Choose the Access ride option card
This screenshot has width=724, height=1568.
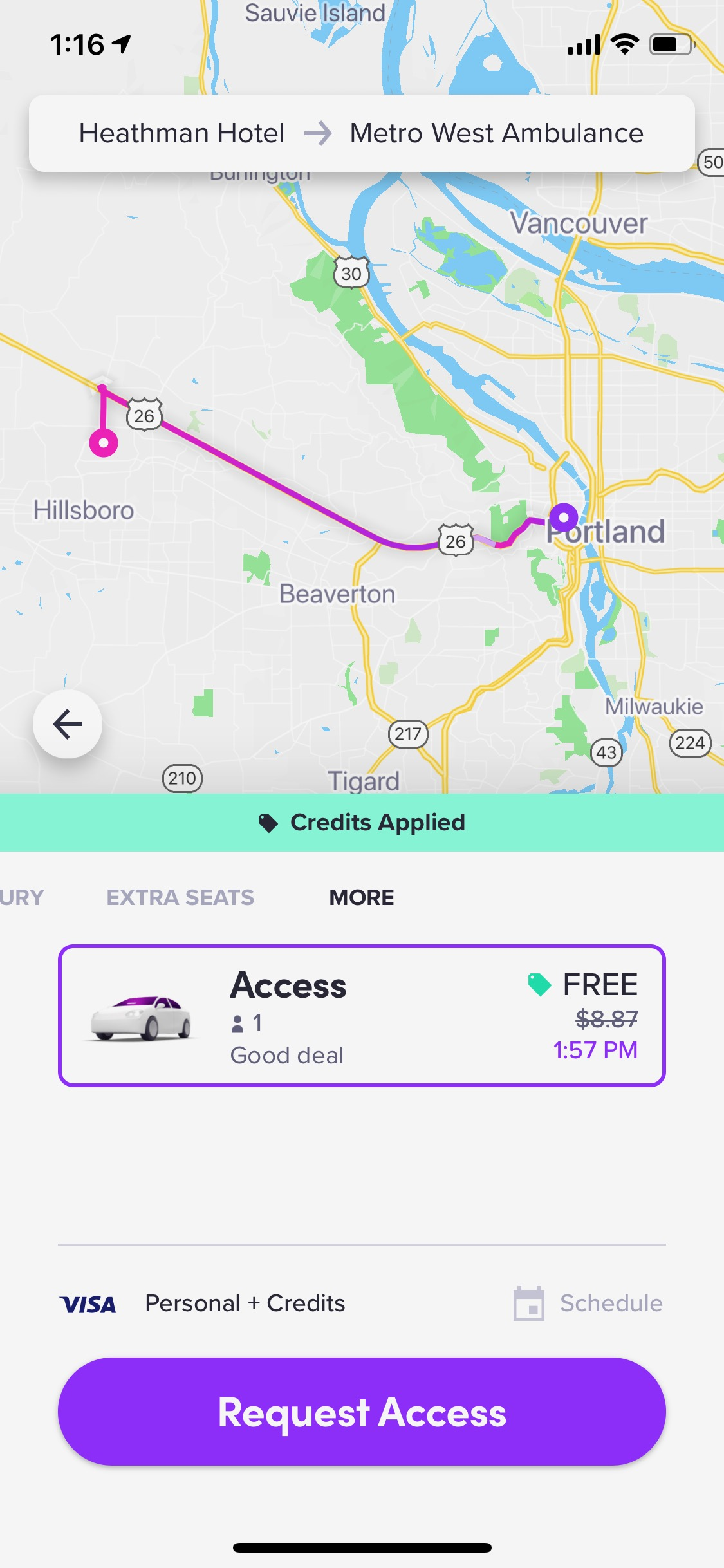pos(362,1016)
